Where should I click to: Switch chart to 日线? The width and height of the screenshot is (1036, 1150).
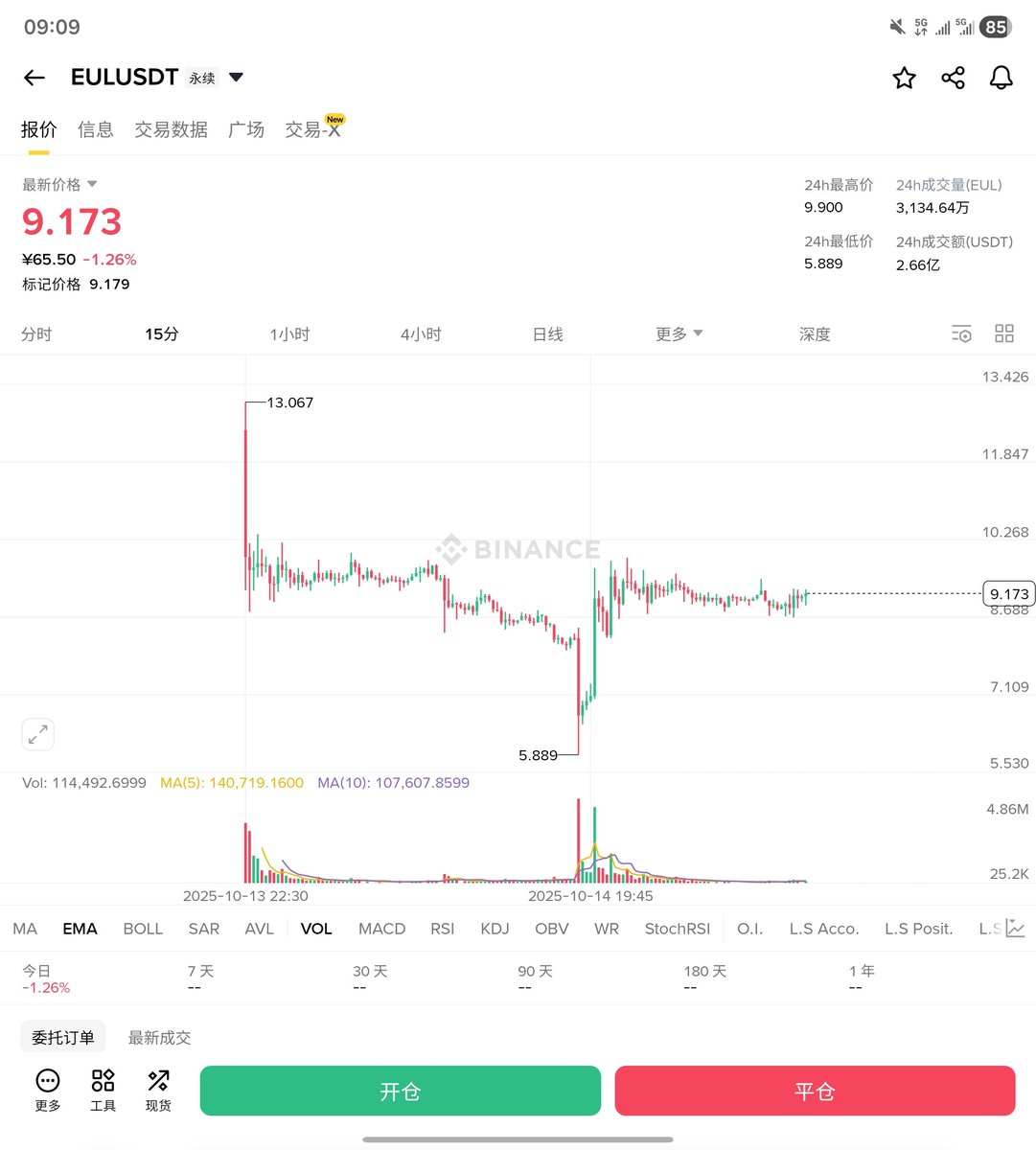(547, 333)
